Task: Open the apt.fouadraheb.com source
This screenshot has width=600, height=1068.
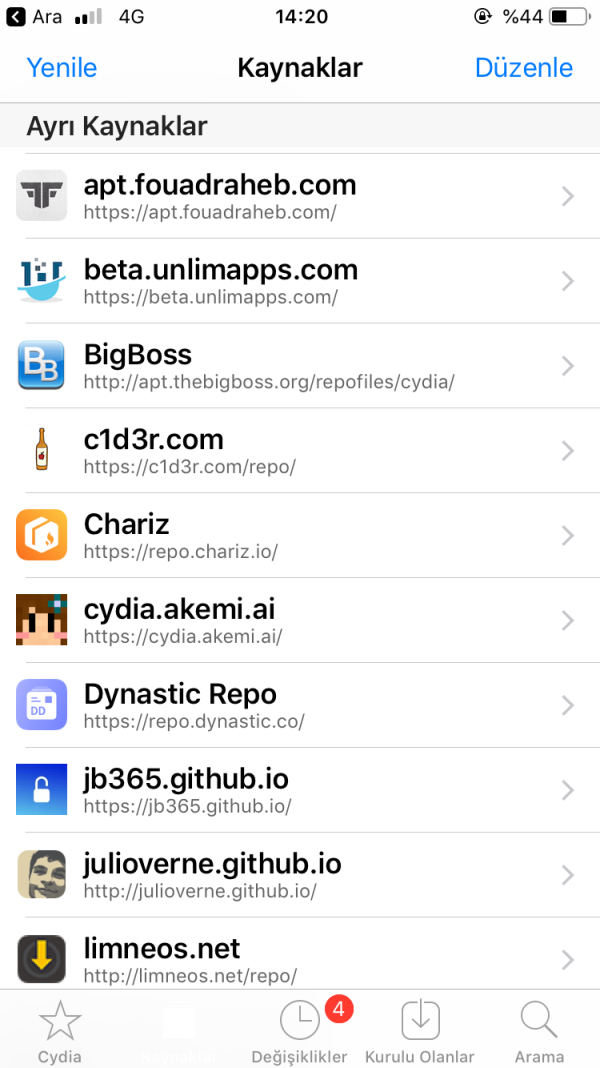Action: tap(300, 196)
